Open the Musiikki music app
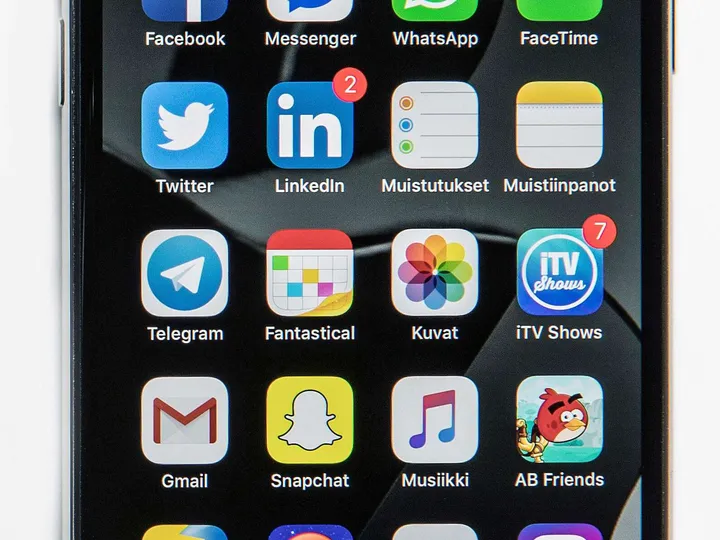The height and width of the screenshot is (540, 720). click(434, 420)
